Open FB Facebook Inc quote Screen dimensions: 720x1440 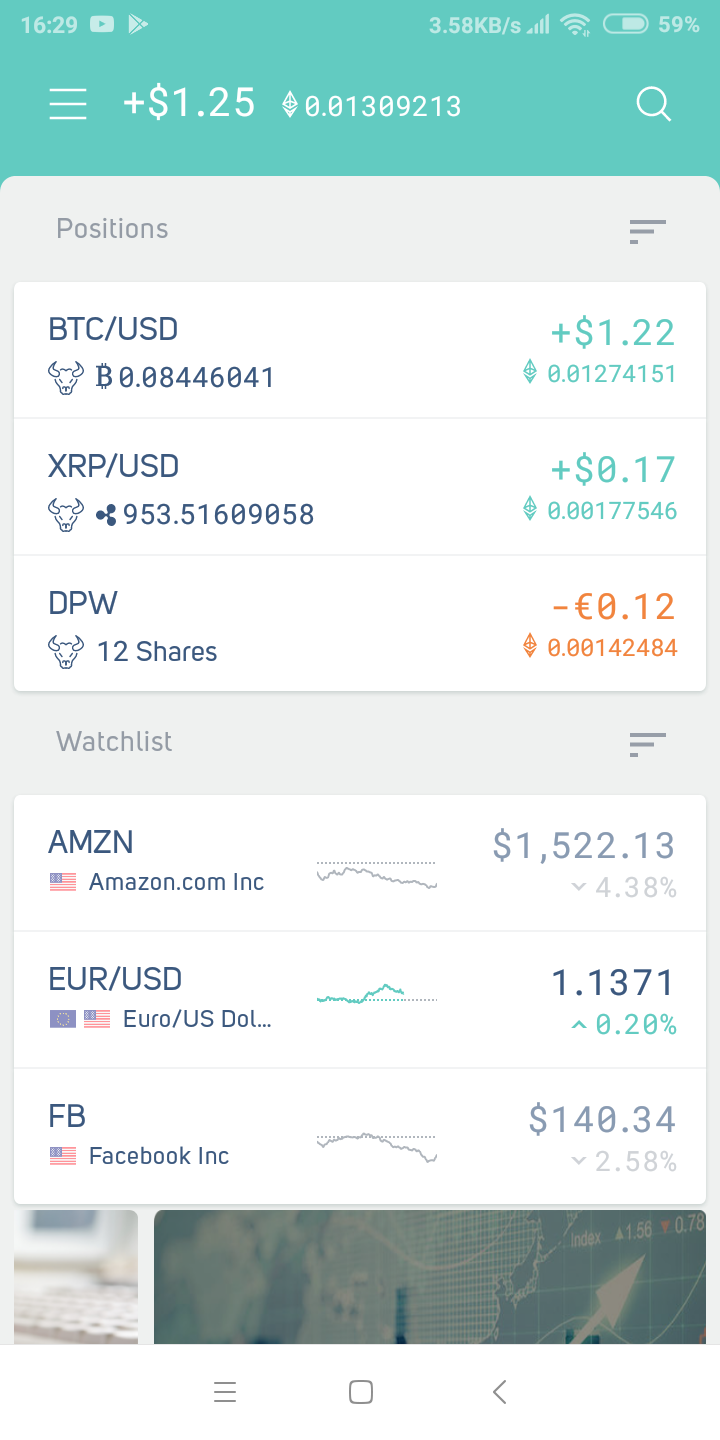click(x=360, y=1137)
